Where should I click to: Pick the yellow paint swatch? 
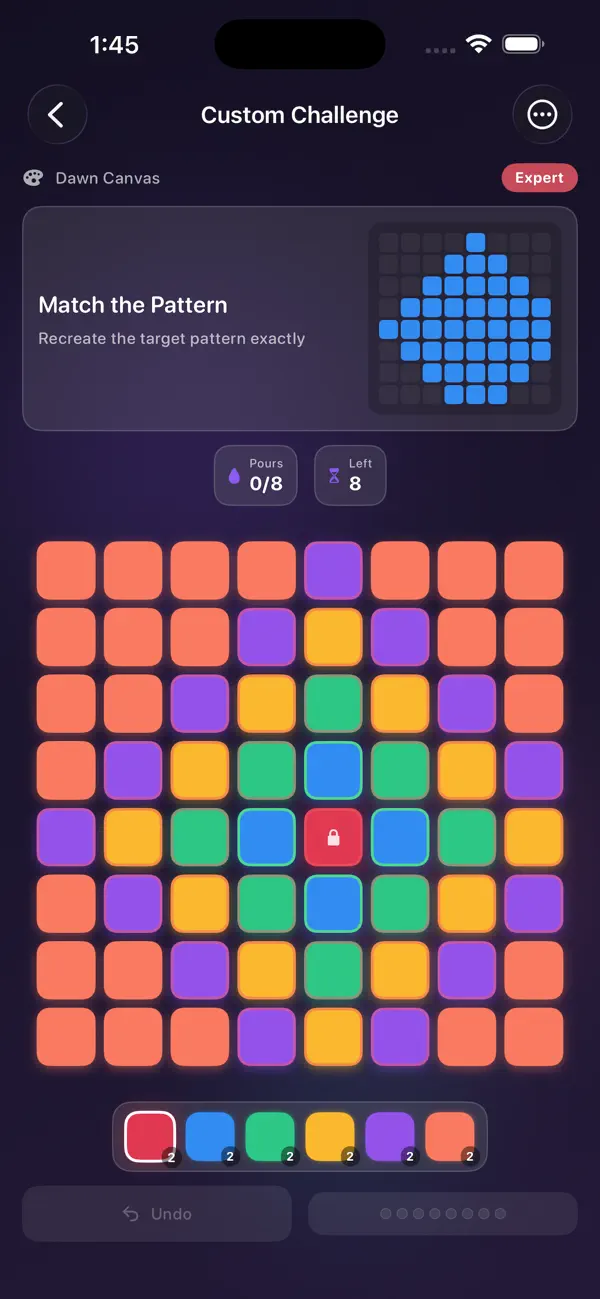[330, 1137]
